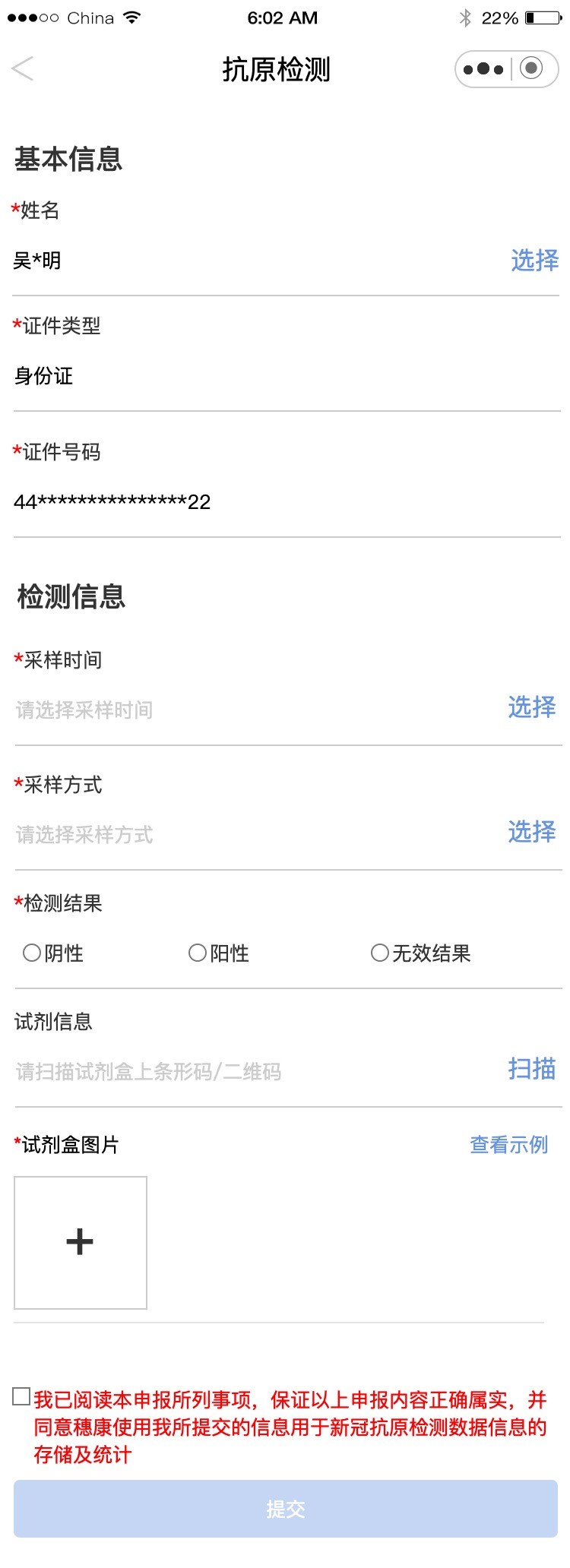Screen dimensions: 570x1568
Task: Close the mini program with the circle button
Action: 531,68
